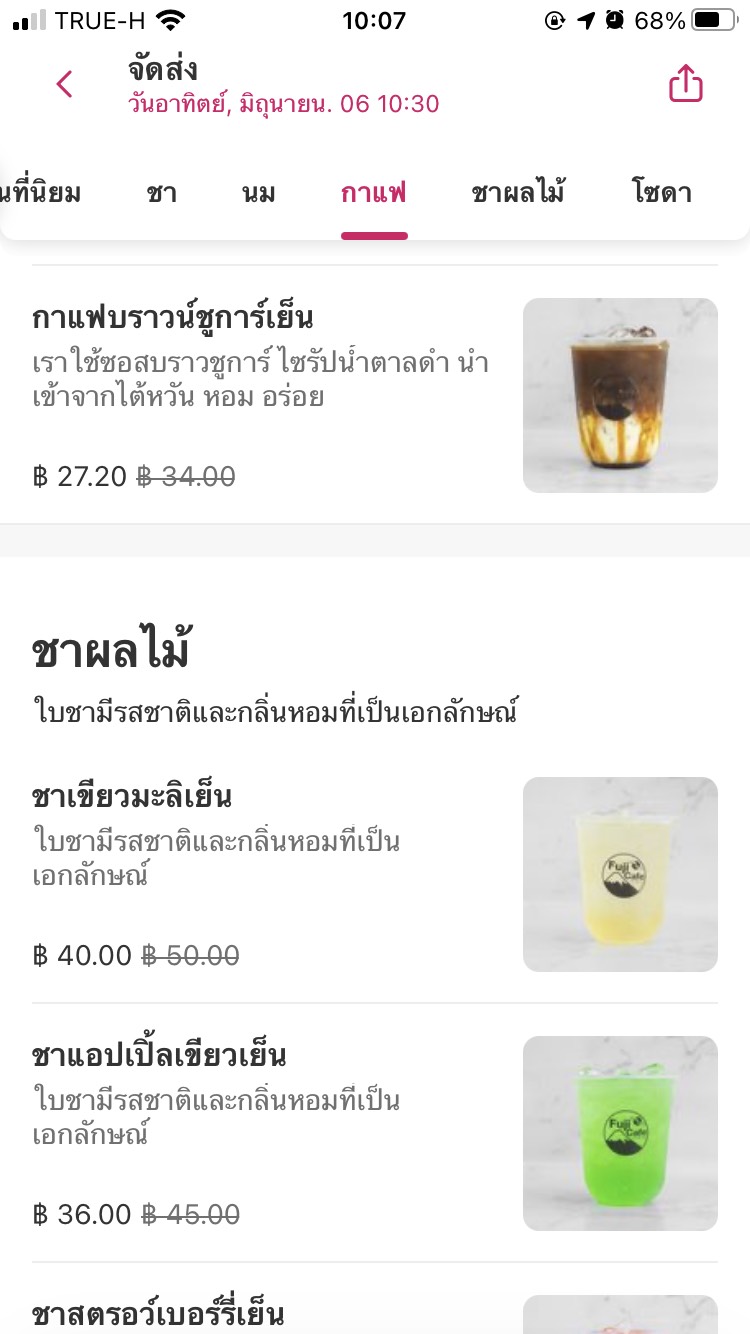Select the กาแฟ tab
Screen dimensions: 750x1334
(x=374, y=194)
